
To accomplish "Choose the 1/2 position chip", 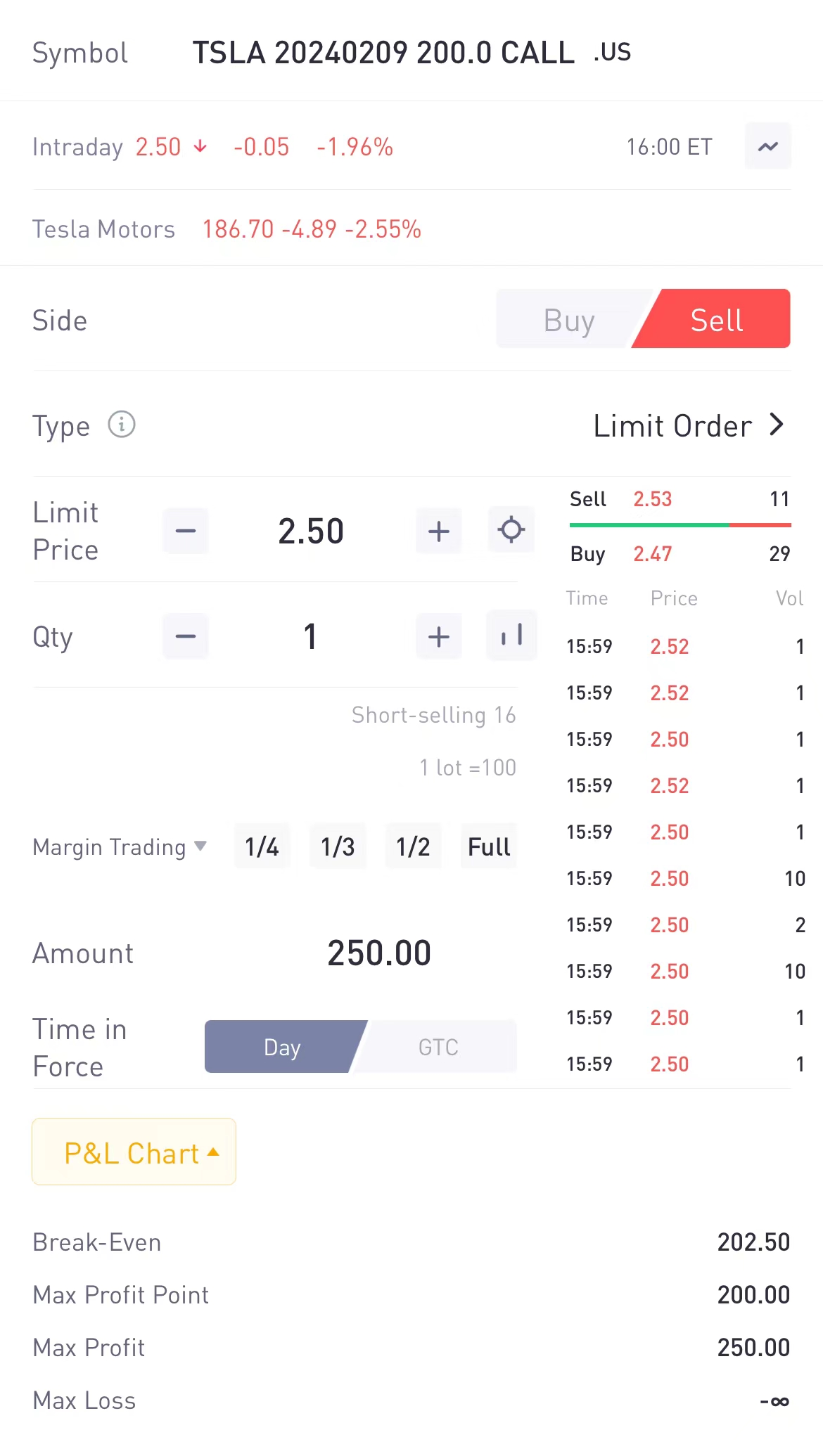I will pos(413,846).
